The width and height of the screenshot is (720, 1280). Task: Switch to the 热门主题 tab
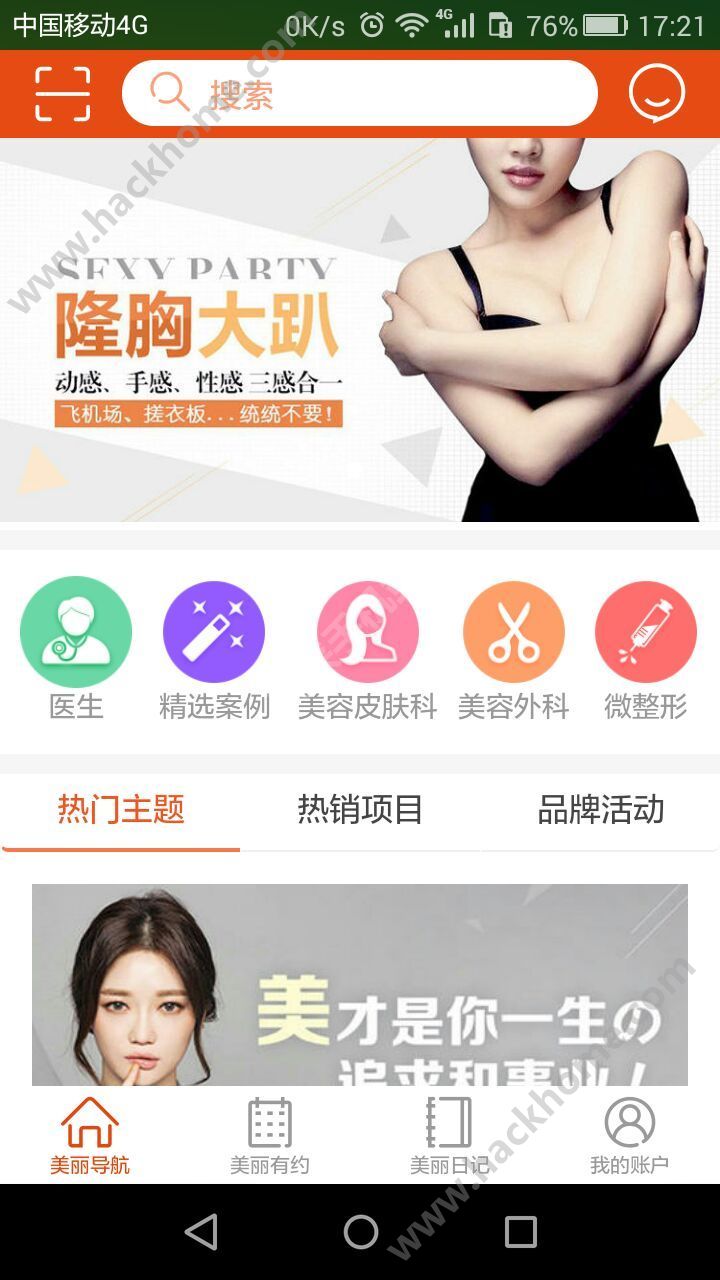click(120, 810)
